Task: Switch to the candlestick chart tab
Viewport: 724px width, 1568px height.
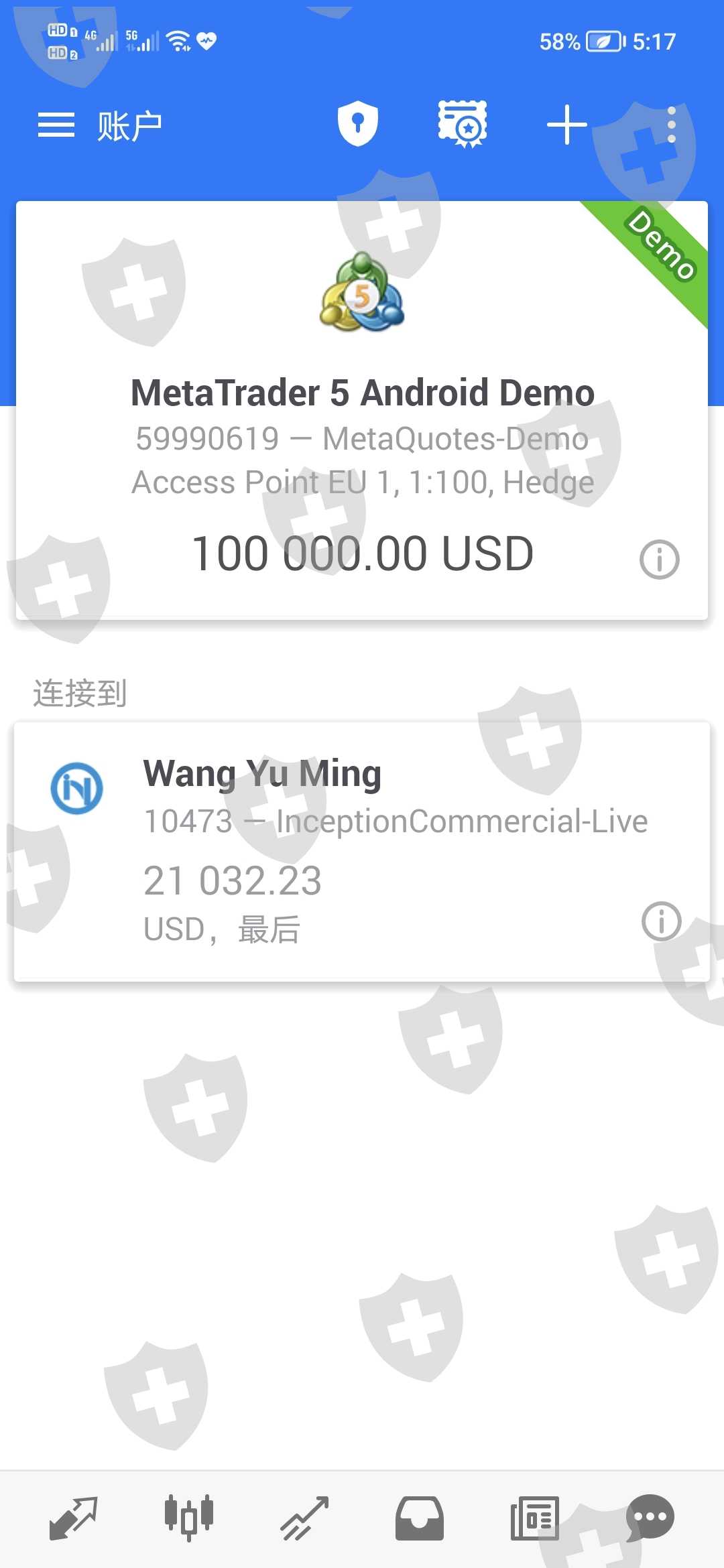Action: 189,1518
